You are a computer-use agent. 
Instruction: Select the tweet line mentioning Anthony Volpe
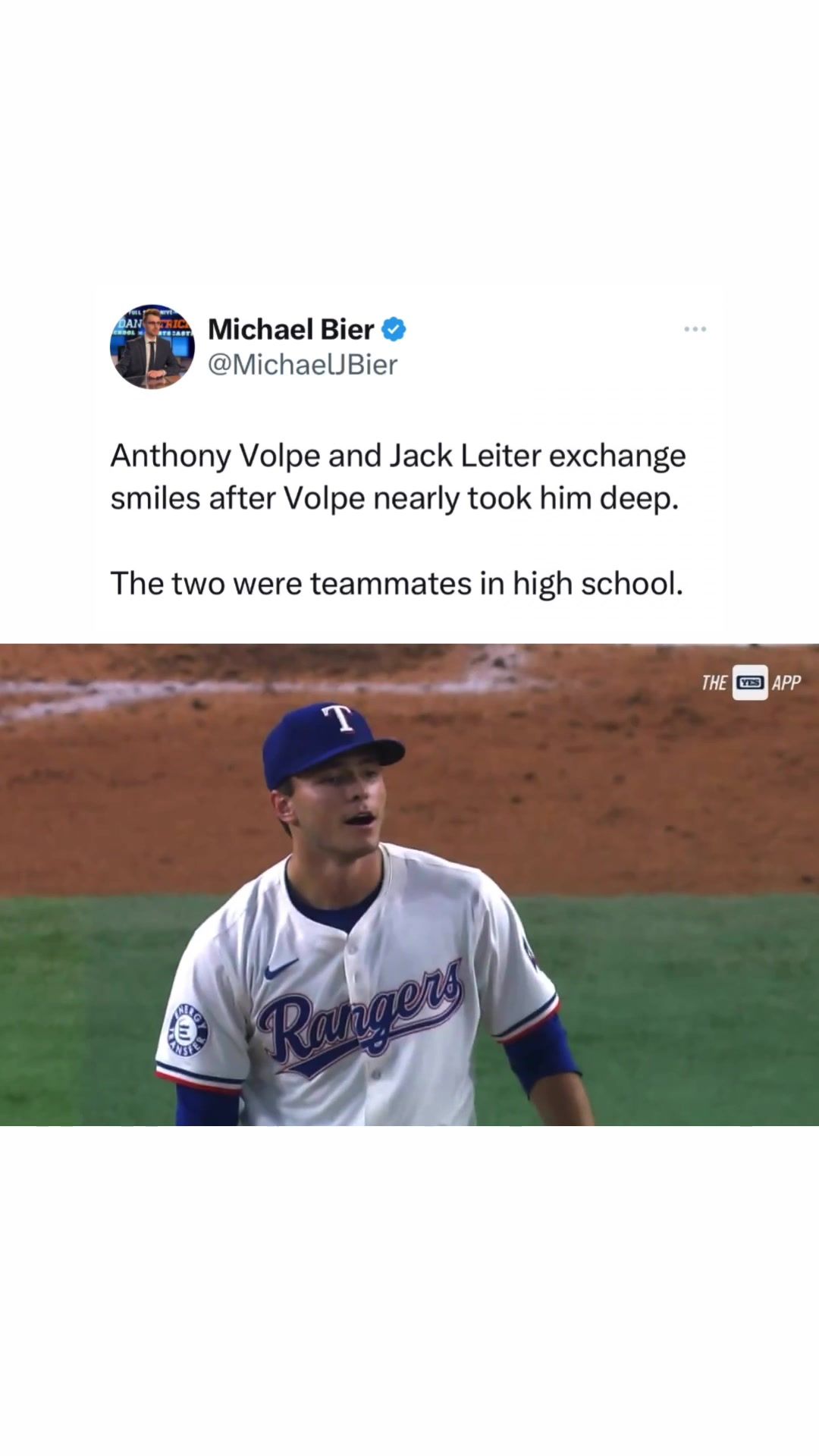pyautogui.click(x=398, y=453)
